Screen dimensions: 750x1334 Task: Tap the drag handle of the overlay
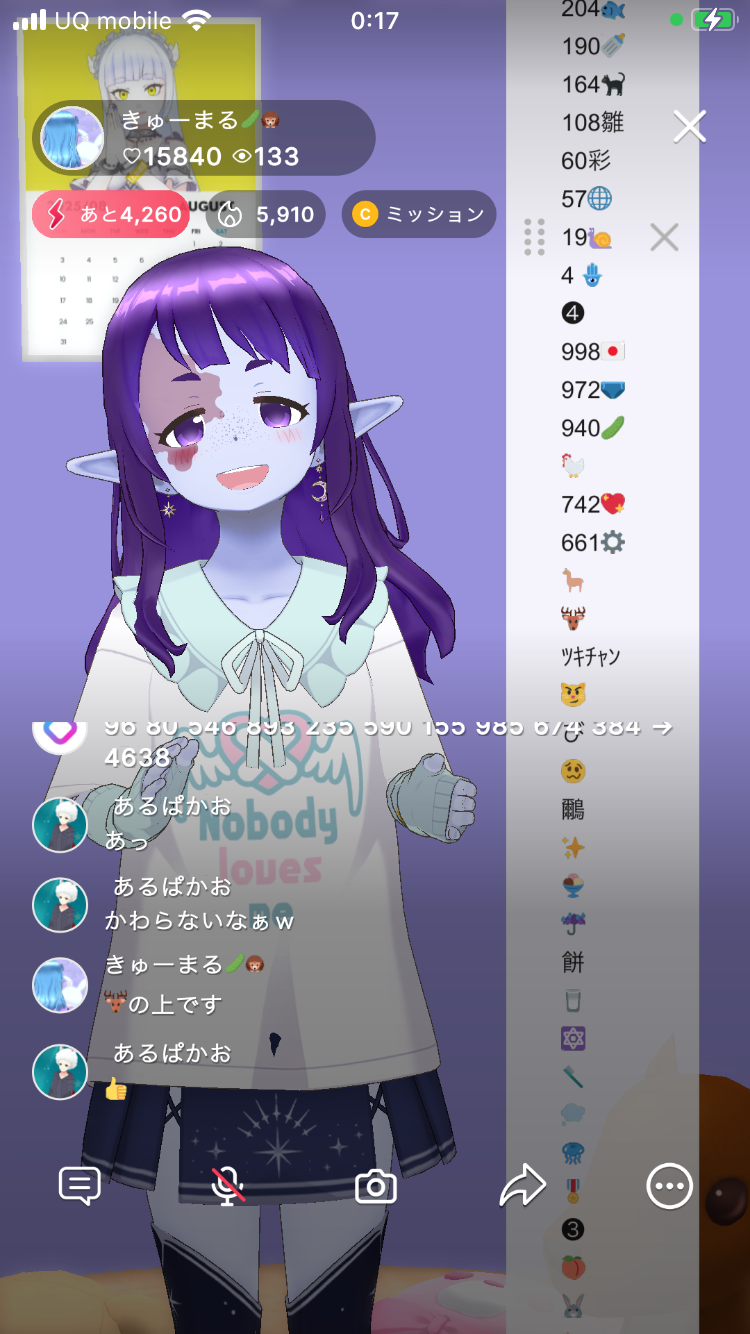tap(535, 237)
